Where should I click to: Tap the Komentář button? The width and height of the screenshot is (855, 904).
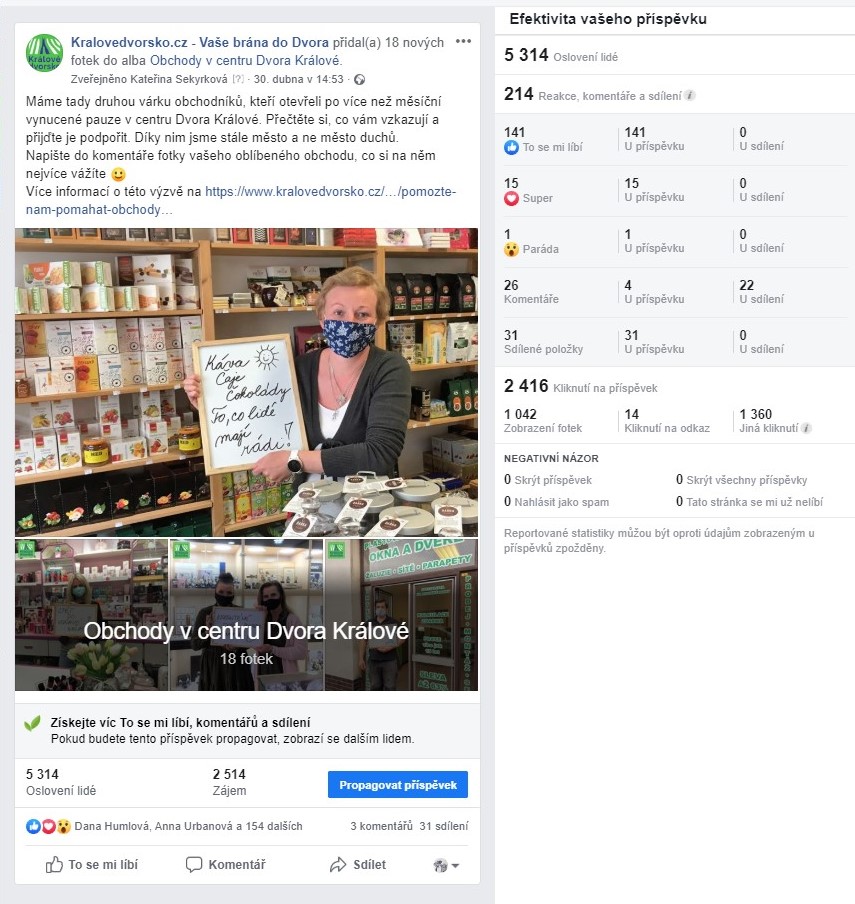[x=226, y=865]
